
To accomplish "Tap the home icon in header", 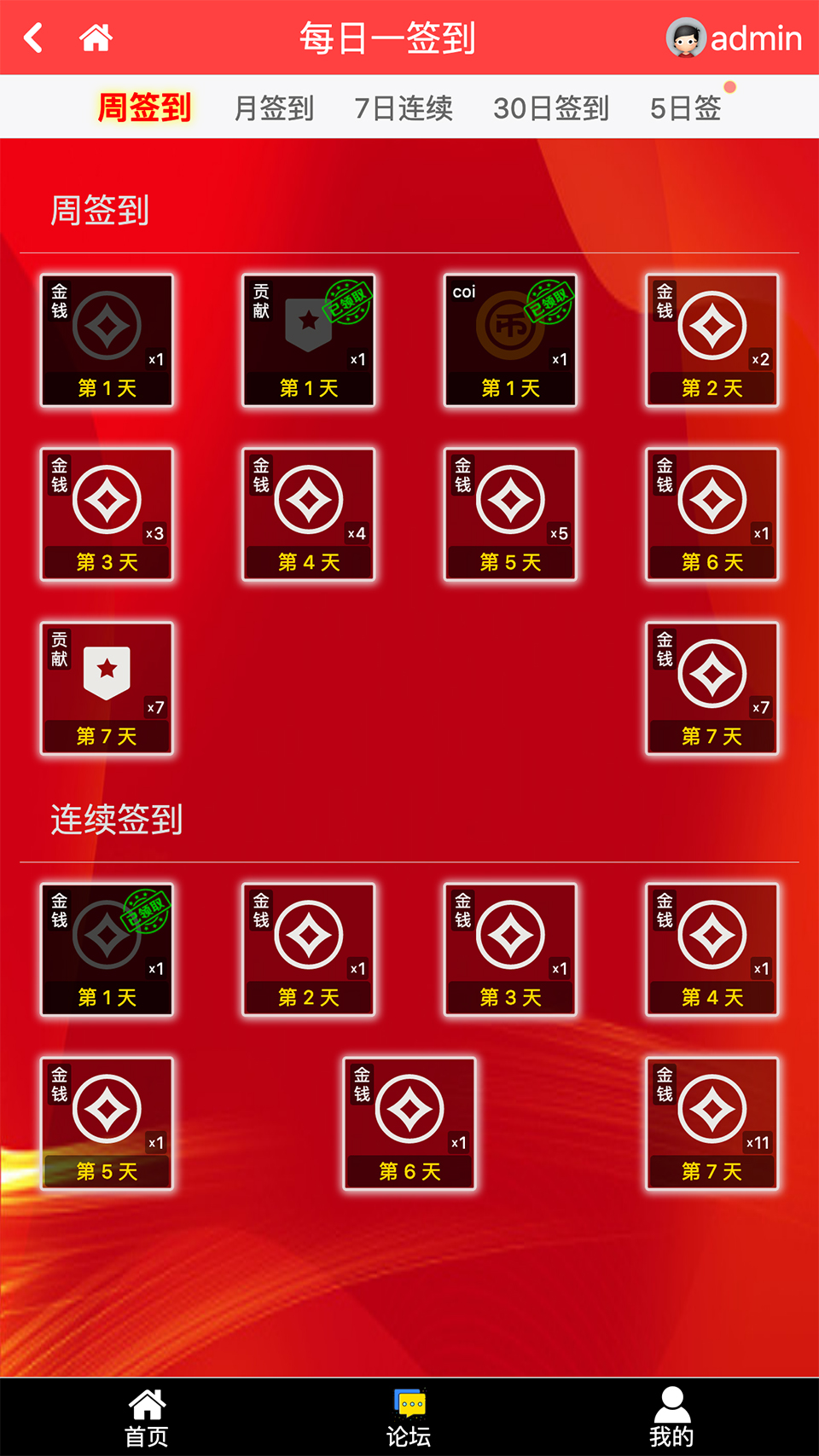I will (x=96, y=38).
